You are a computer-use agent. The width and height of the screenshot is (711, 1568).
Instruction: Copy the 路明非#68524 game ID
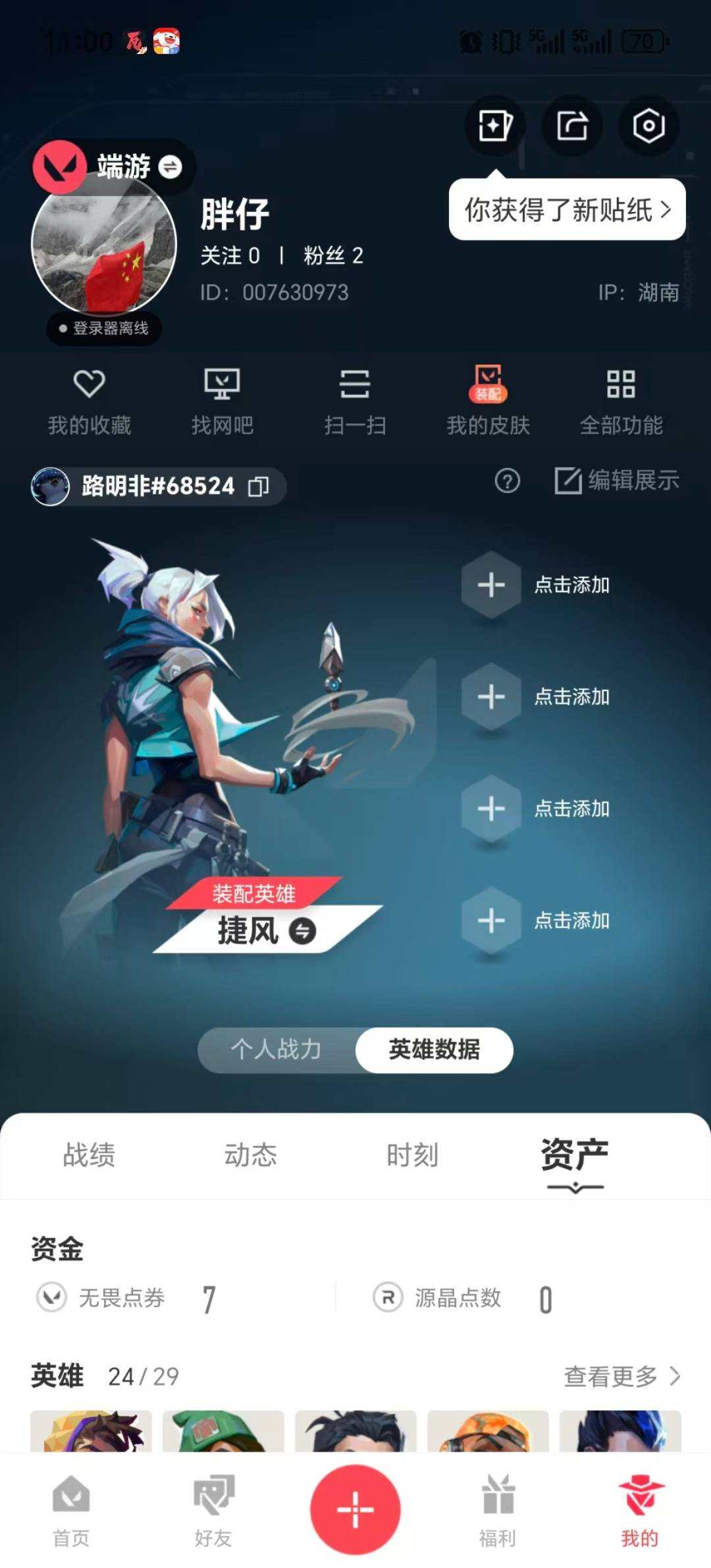[x=259, y=487]
